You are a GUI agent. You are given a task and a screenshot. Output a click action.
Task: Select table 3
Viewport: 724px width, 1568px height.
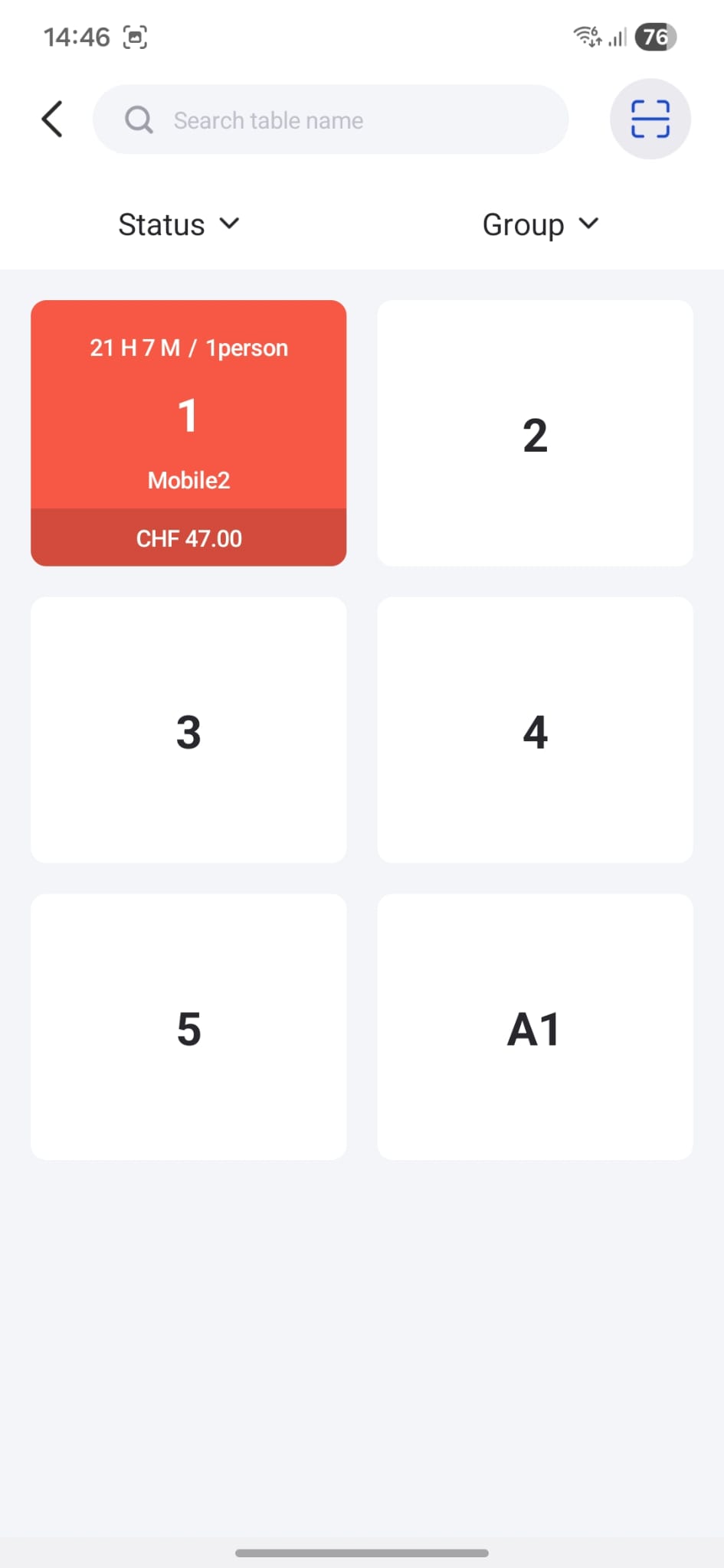click(x=188, y=730)
